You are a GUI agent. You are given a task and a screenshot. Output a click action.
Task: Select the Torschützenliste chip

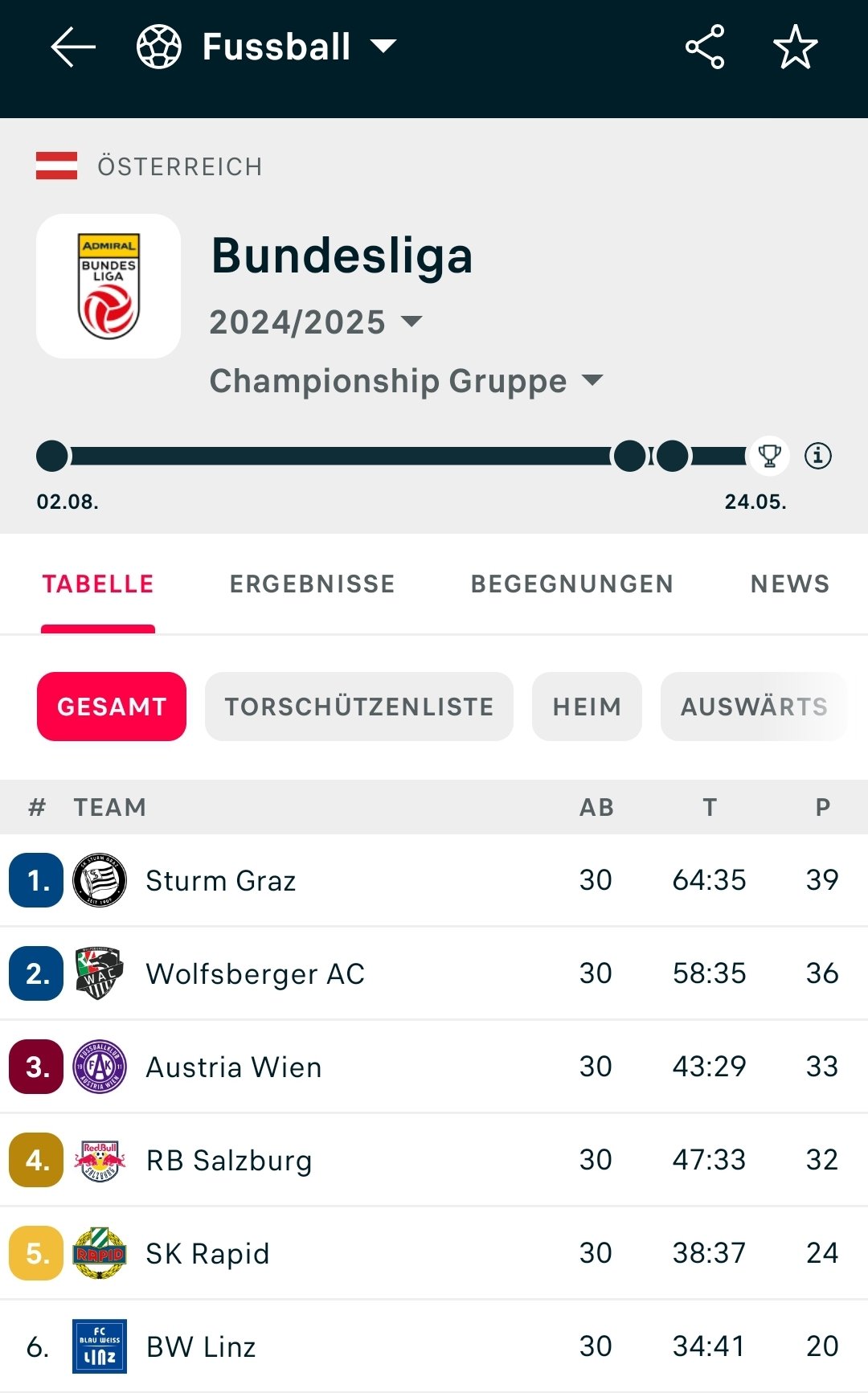pos(359,707)
